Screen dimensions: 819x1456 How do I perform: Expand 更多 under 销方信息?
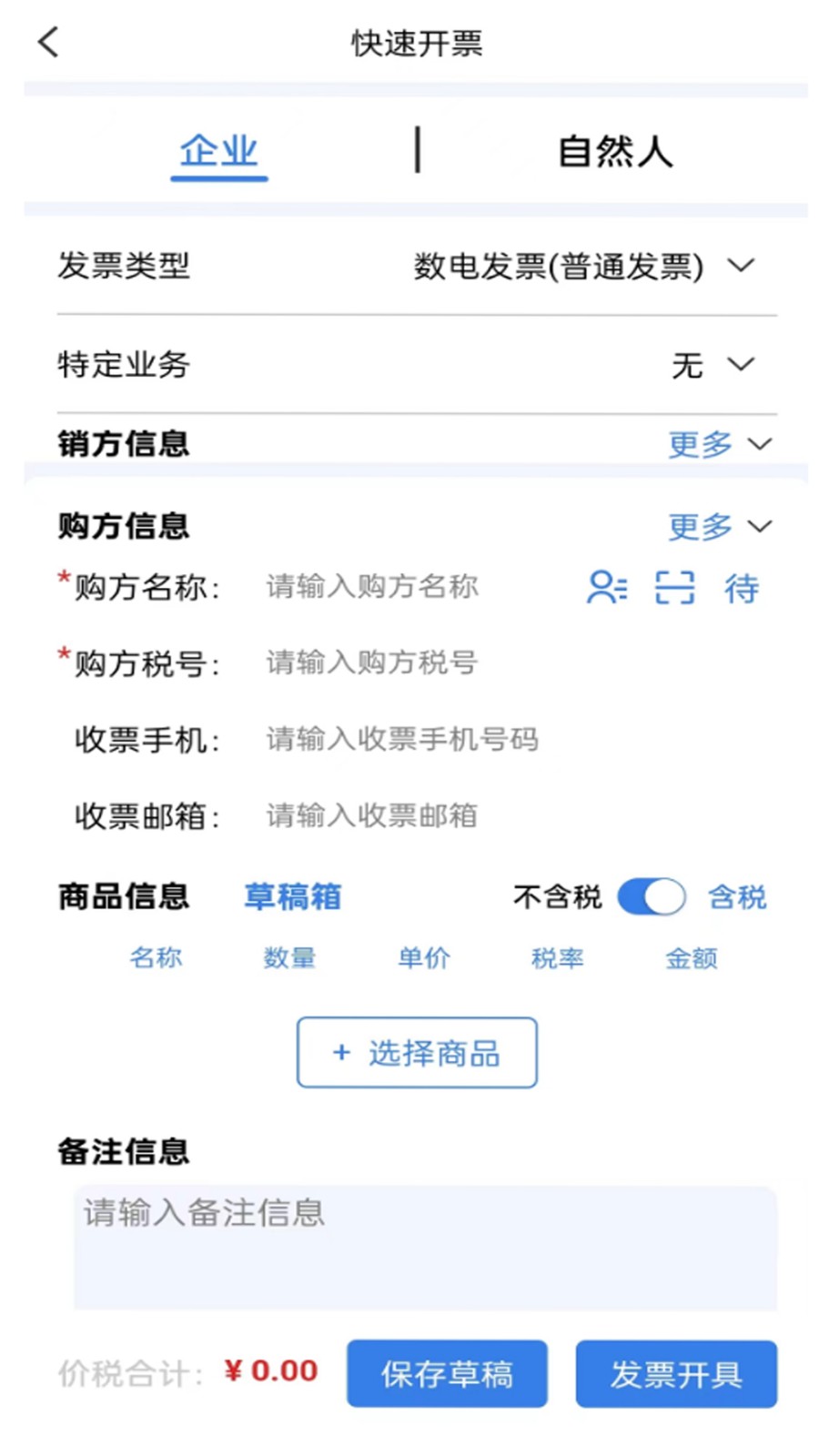pos(720,444)
